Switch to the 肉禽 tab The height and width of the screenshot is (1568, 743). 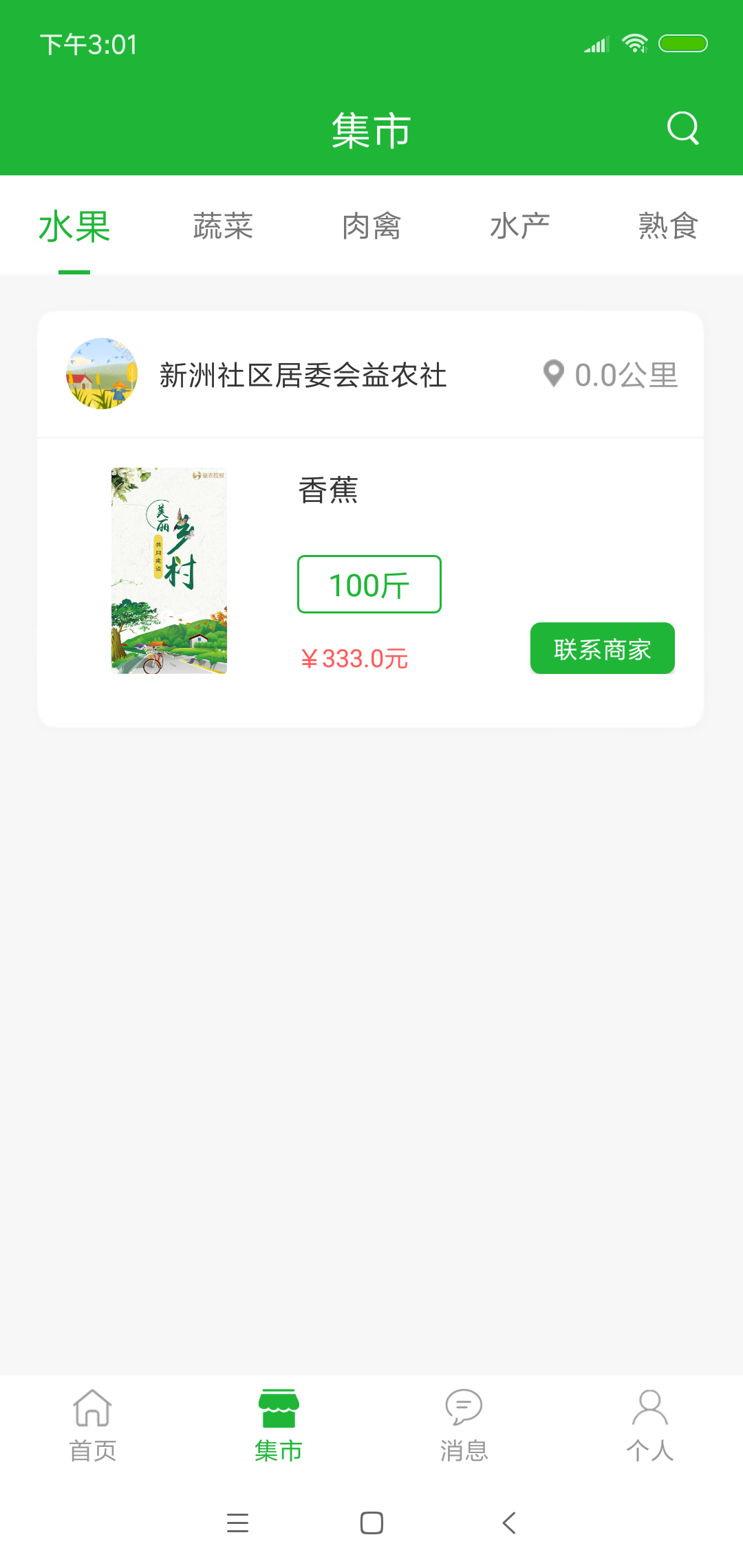[371, 226]
